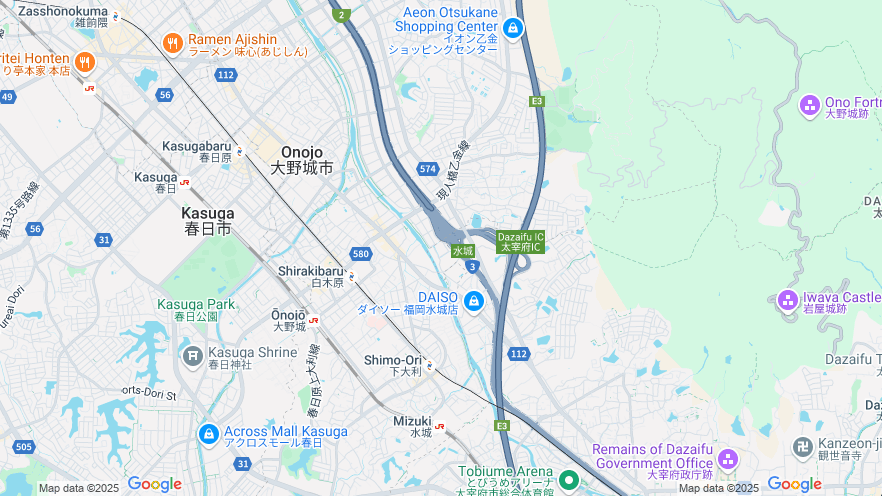Select the Onojo station icon
Viewport: 882px width, 496px height.
click(x=314, y=320)
